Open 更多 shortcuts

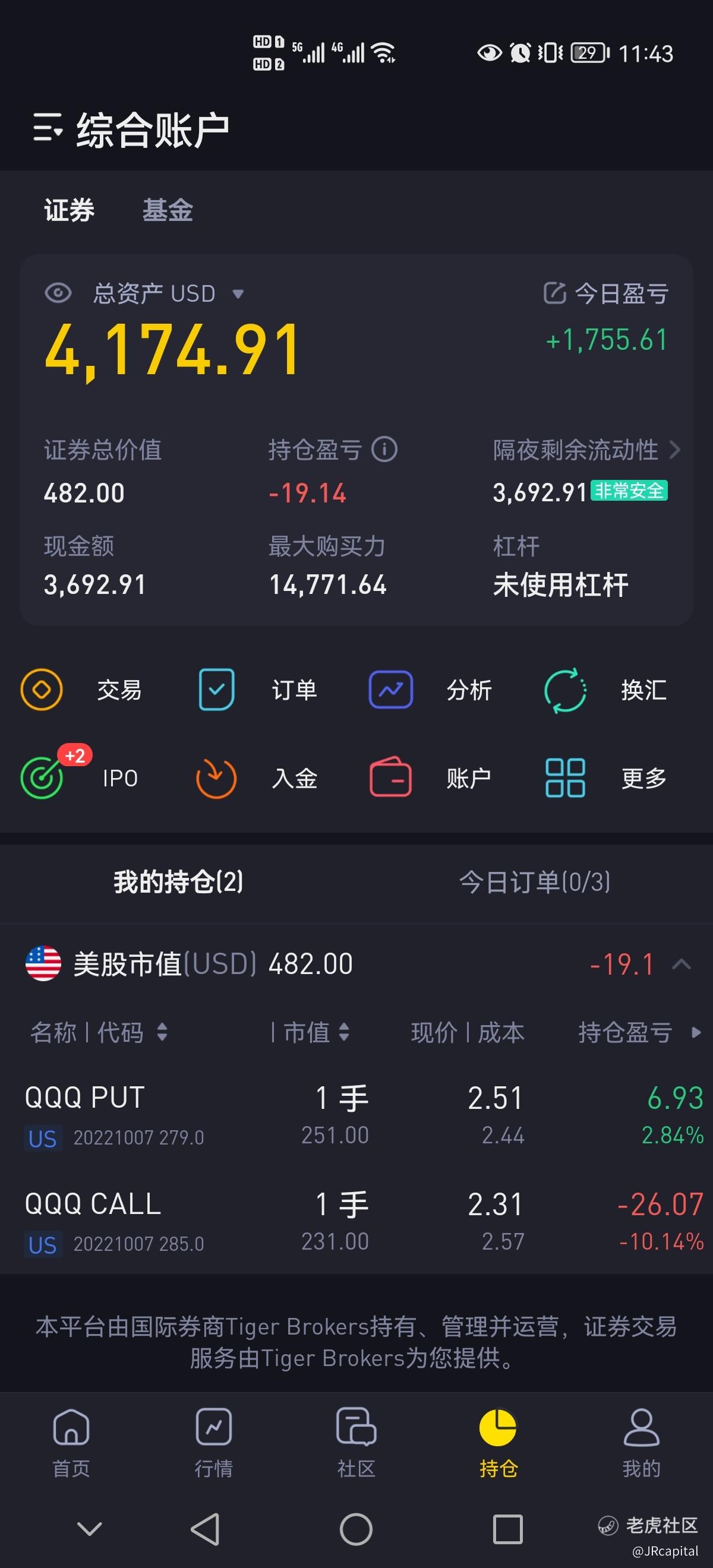tap(605, 777)
